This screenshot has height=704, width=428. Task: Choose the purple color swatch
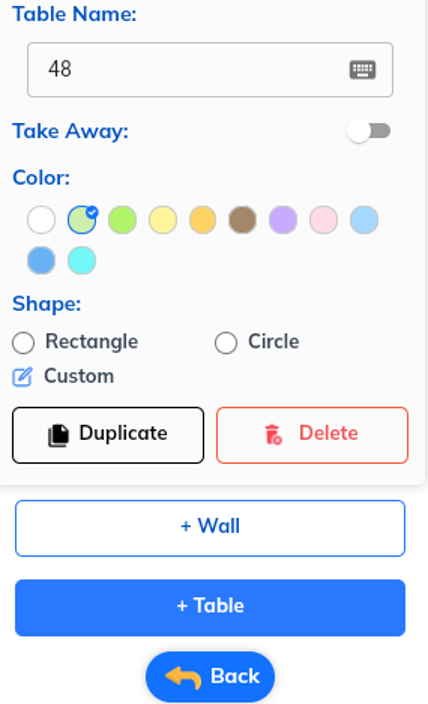(x=283, y=220)
